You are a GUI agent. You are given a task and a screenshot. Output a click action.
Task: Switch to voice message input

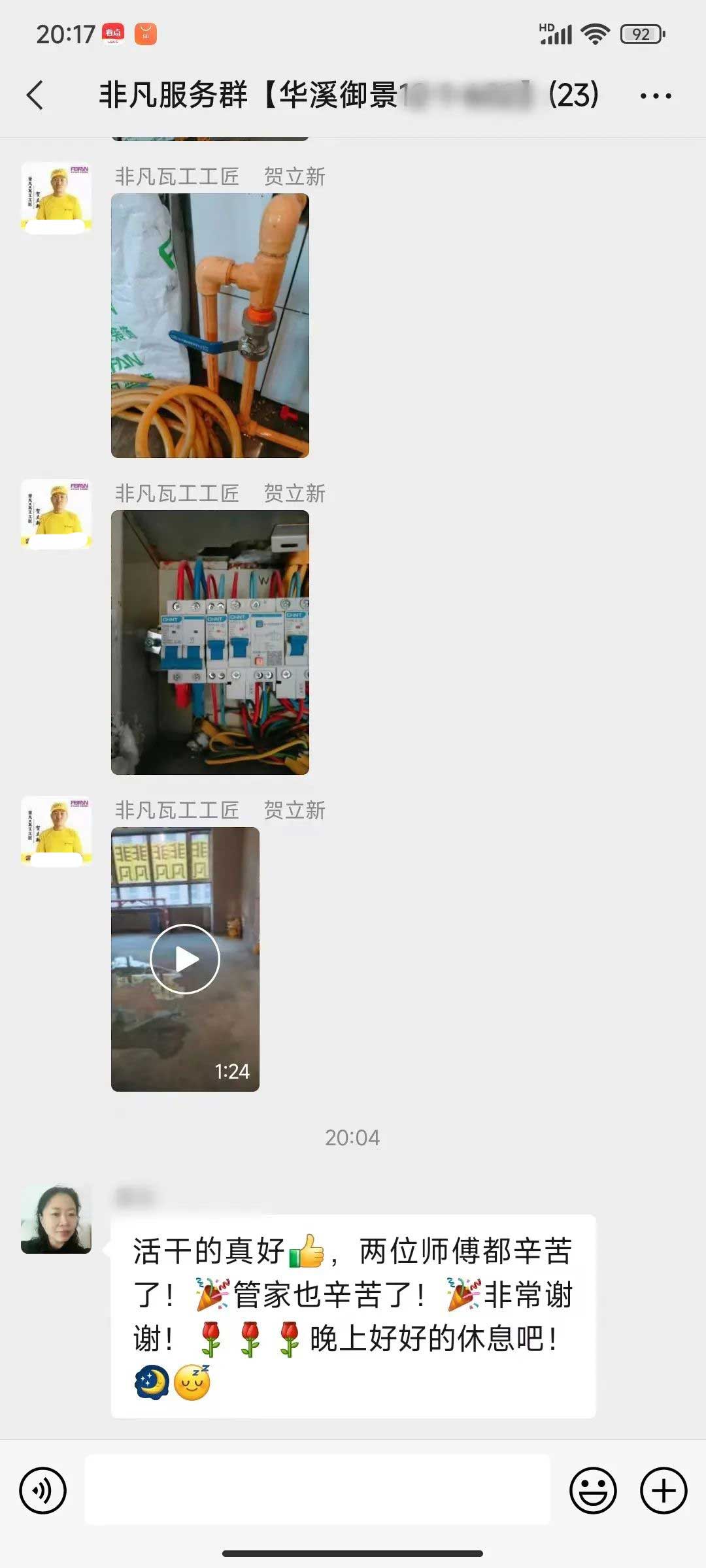[43, 1490]
